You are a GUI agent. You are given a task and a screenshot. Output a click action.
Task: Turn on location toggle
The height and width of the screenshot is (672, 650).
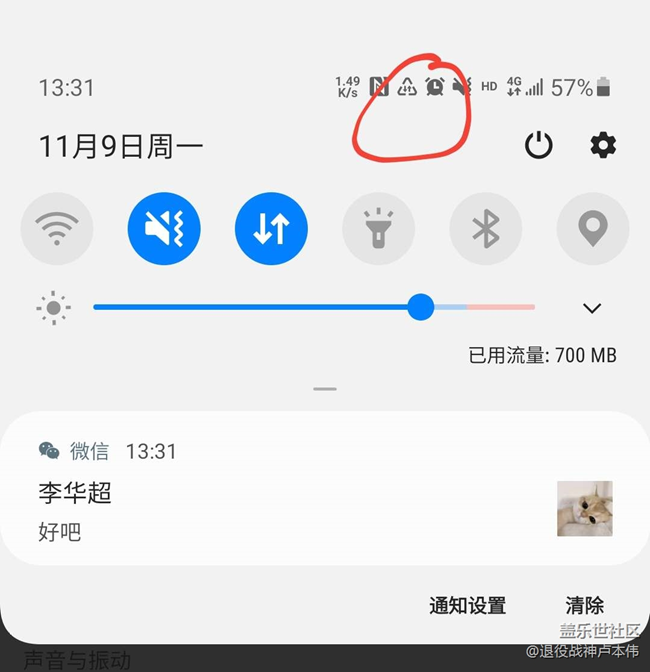pos(592,229)
